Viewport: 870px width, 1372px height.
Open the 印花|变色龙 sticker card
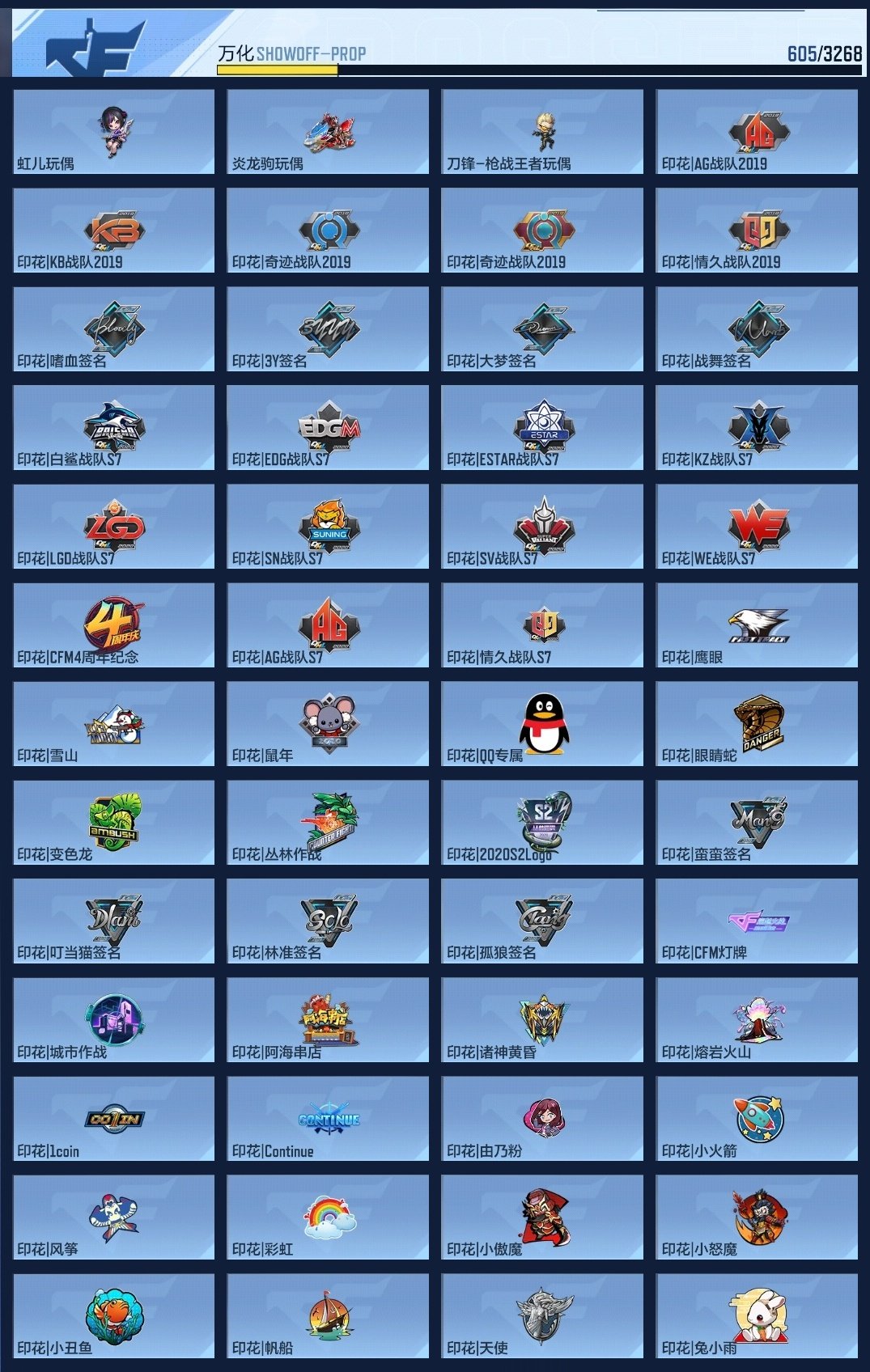pyautogui.click(x=114, y=822)
